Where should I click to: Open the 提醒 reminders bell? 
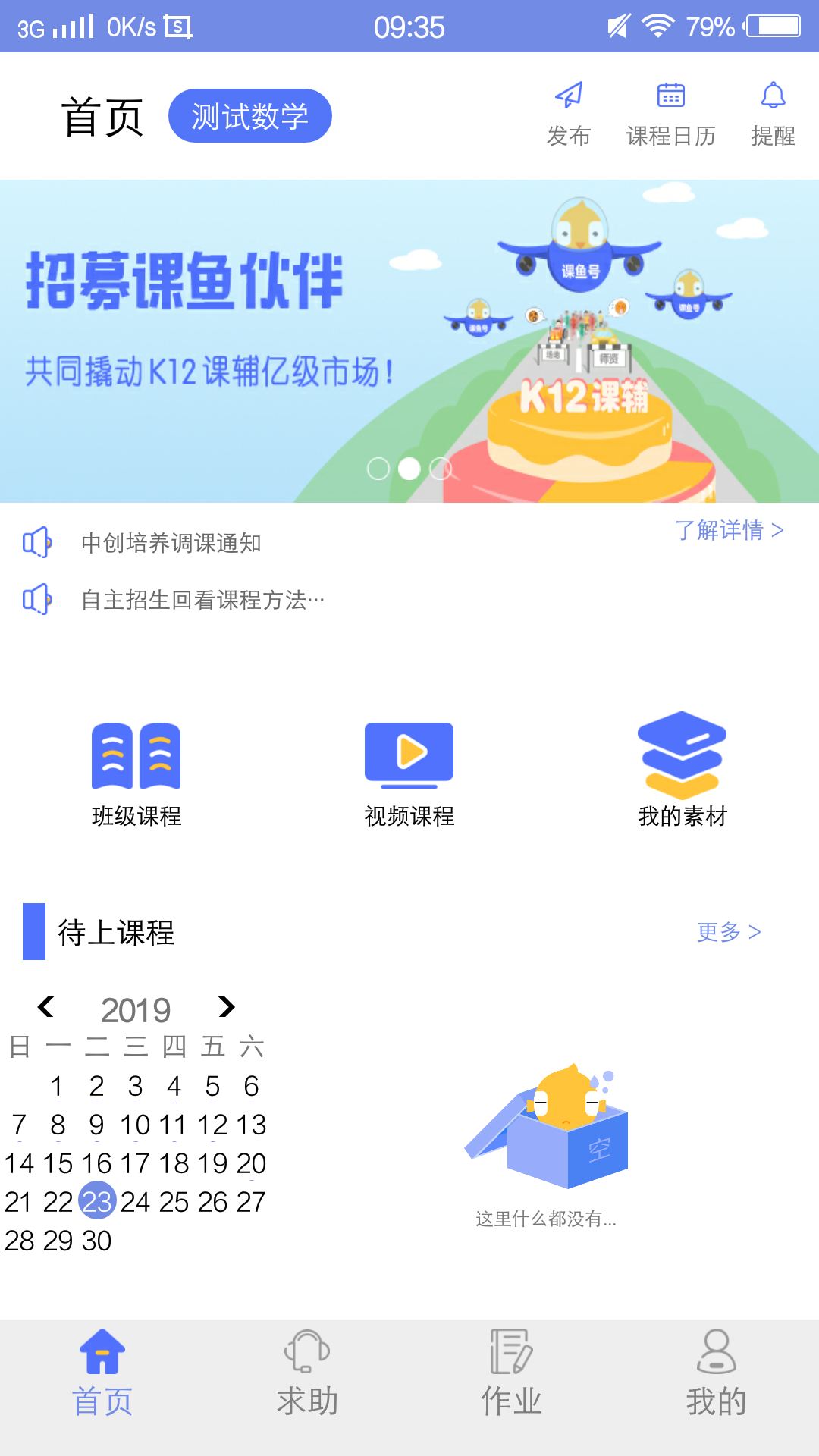(x=773, y=114)
